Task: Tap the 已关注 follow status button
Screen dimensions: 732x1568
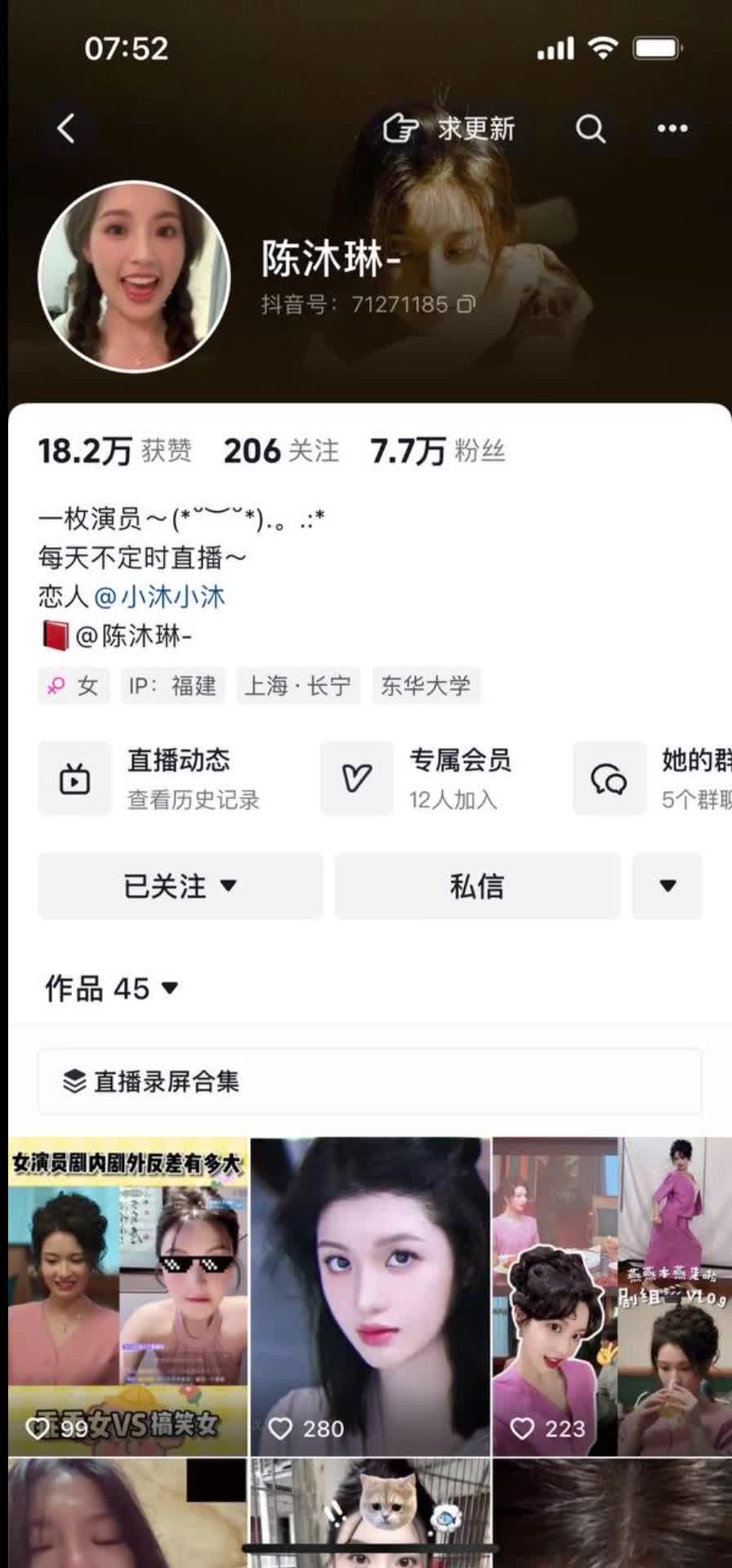Action: 181,886
